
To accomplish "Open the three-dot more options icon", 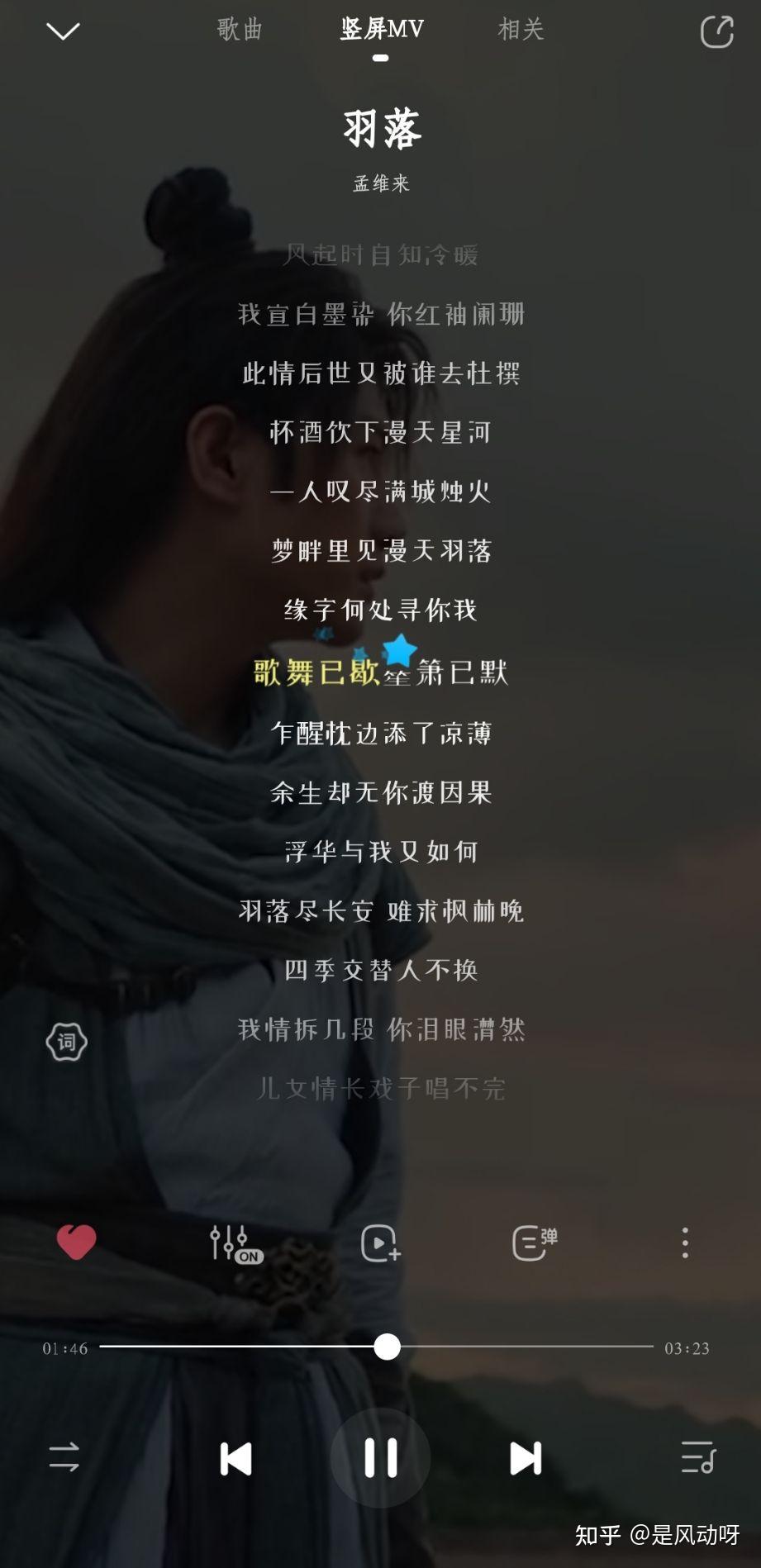I will (x=685, y=1243).
